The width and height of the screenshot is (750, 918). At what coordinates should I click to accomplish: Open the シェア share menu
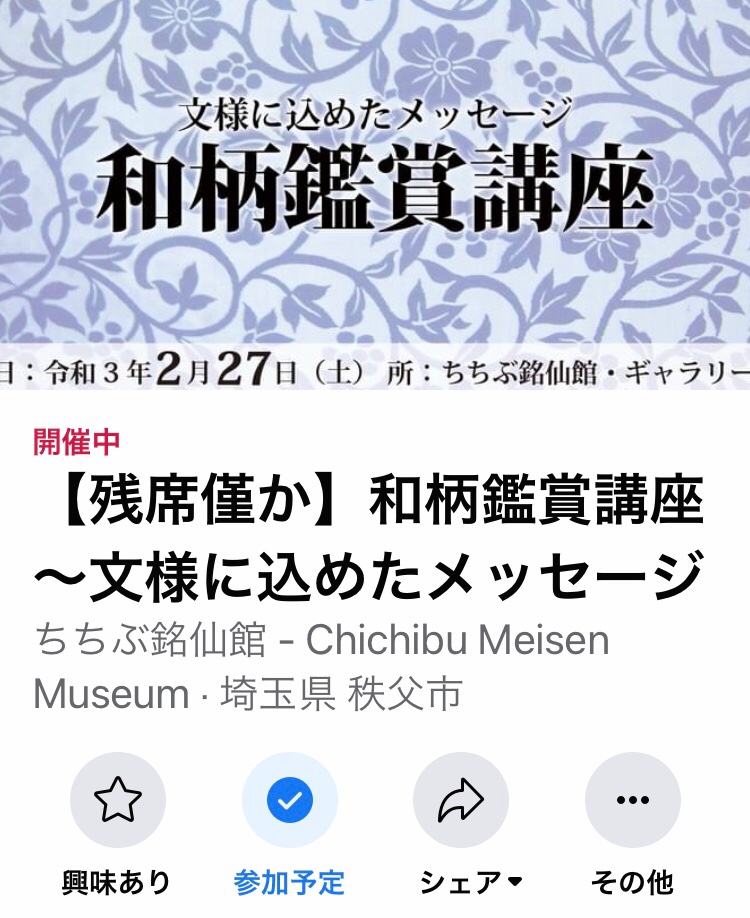(461, 800)
